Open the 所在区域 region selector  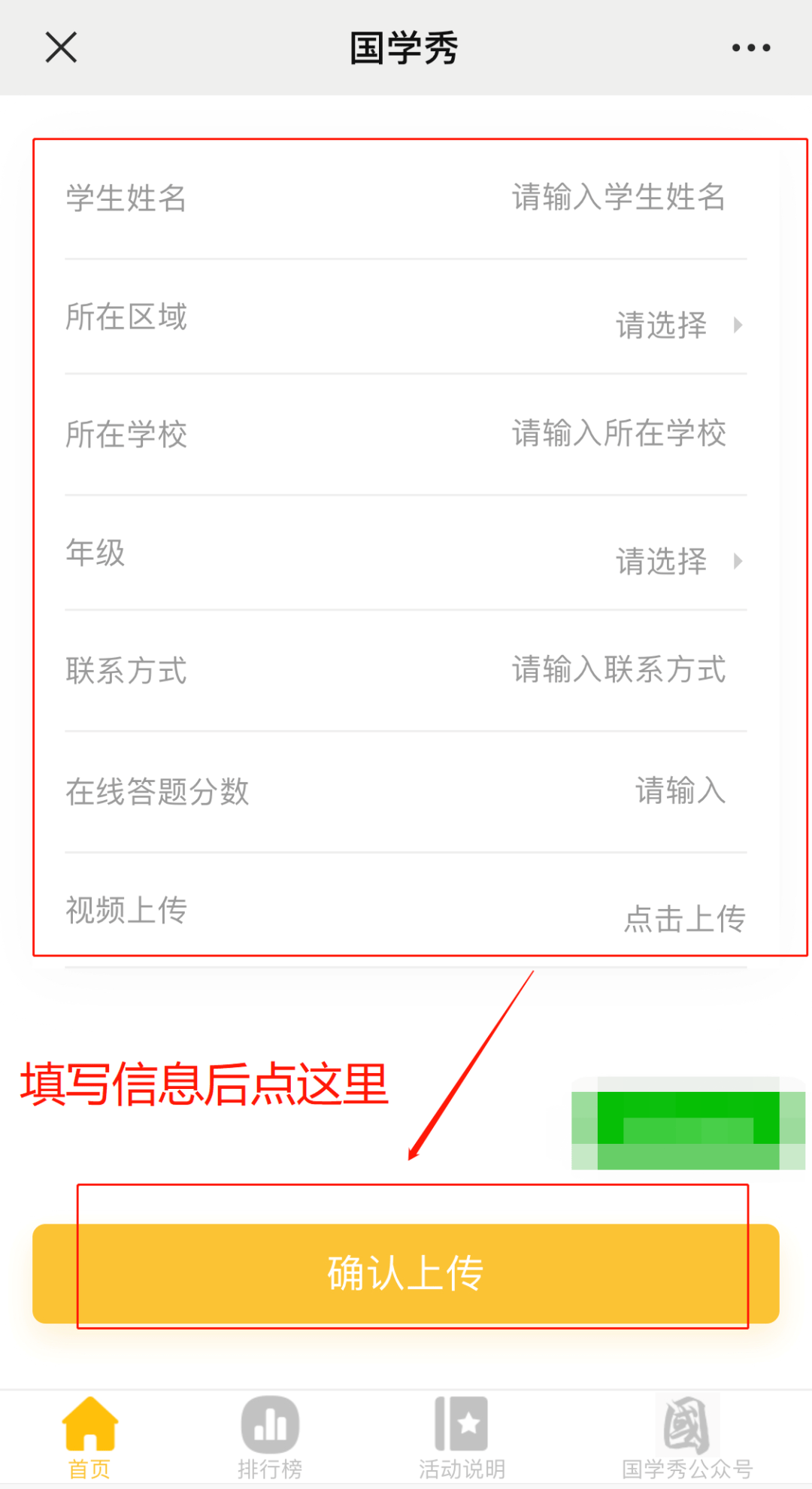coord(660,325)
